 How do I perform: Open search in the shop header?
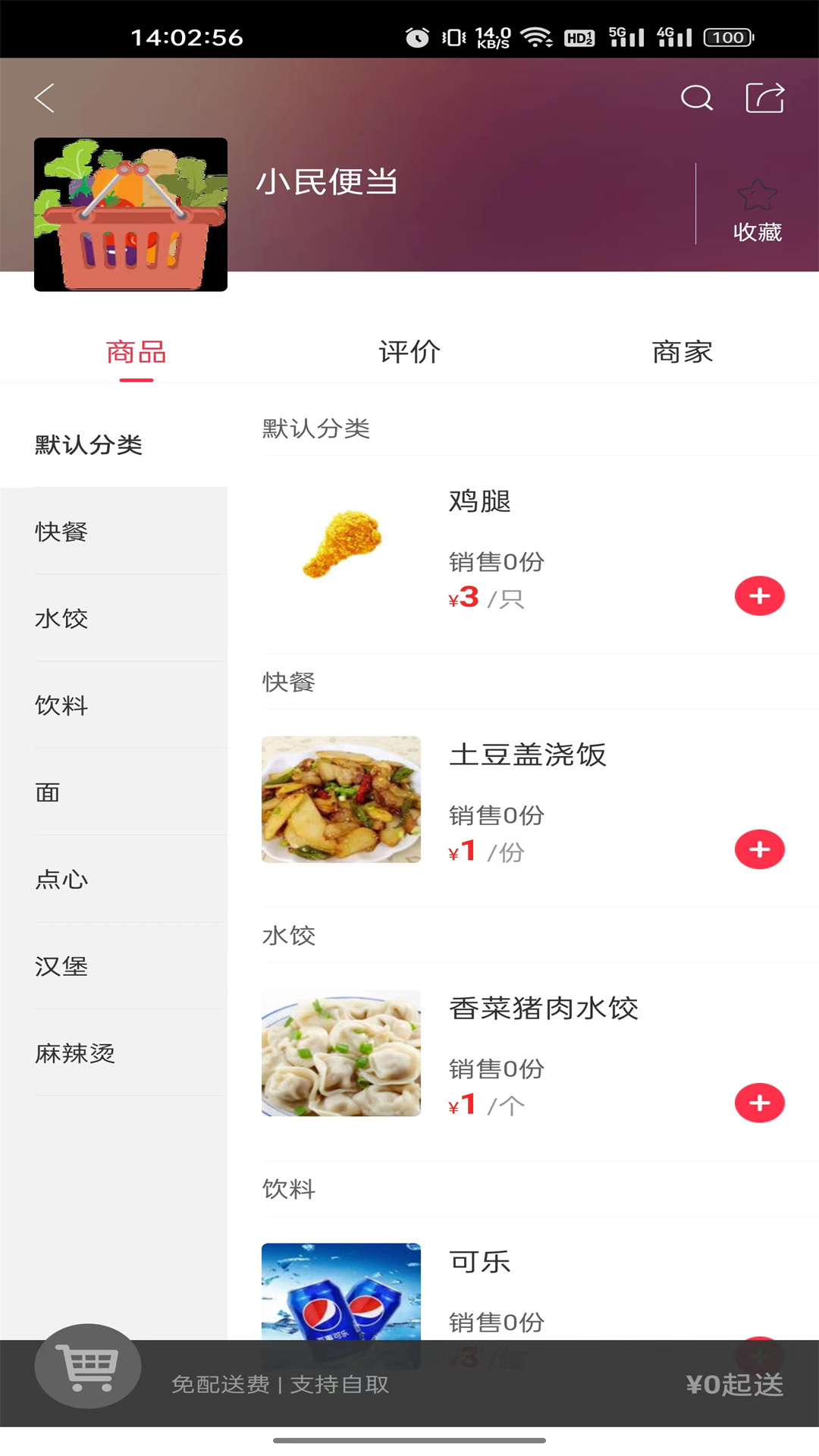pyautogui.click(x=696, y=98)
